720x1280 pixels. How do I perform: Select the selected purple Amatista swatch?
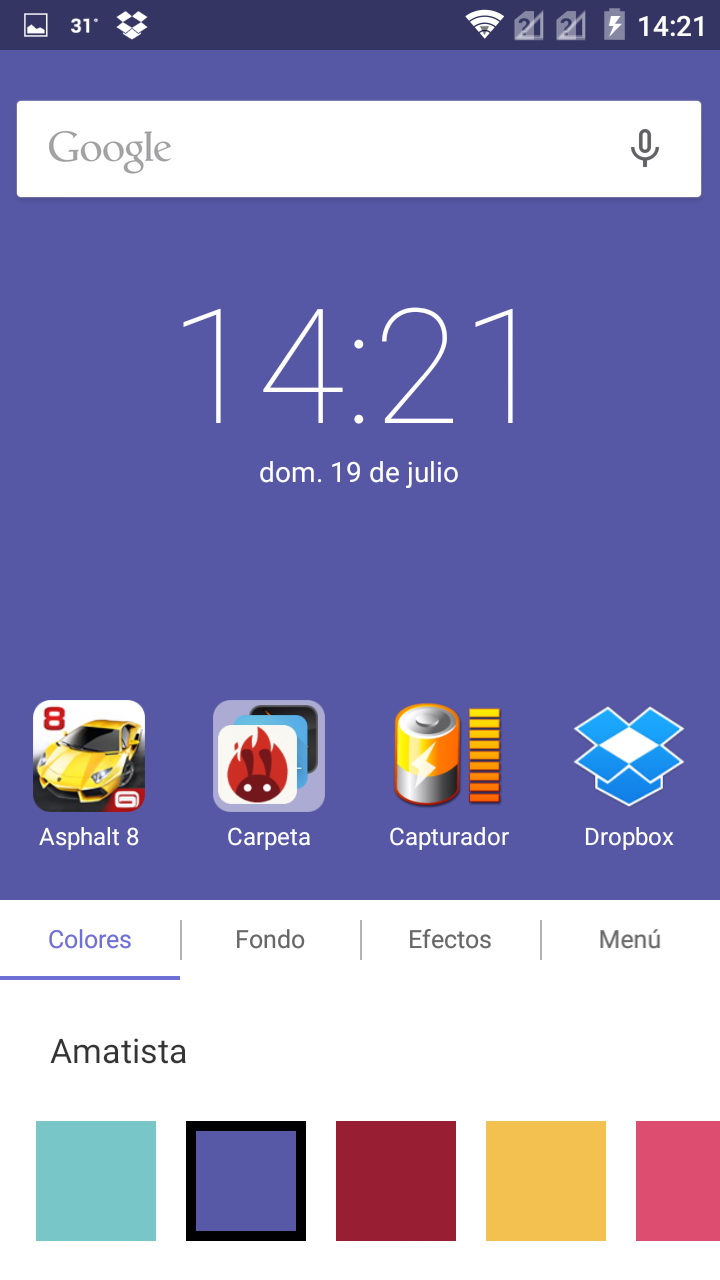tap(246, 1181)
